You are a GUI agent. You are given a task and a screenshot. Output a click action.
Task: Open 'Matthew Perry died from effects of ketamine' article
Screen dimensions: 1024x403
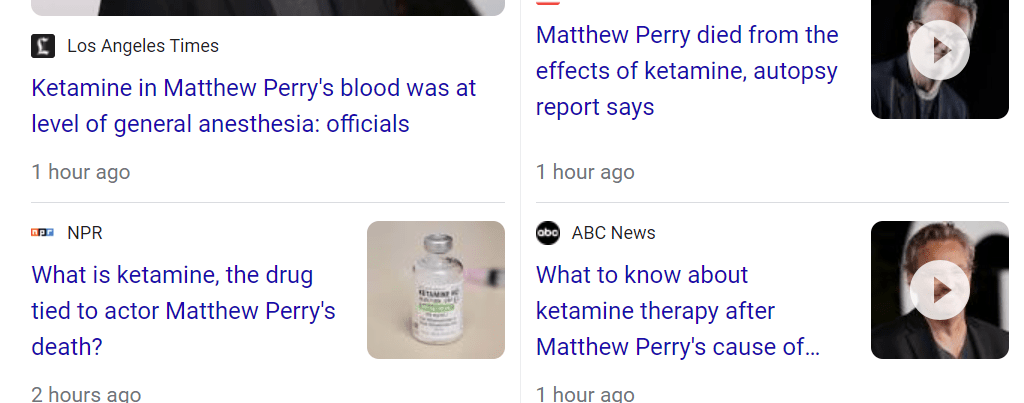[687, 71]
